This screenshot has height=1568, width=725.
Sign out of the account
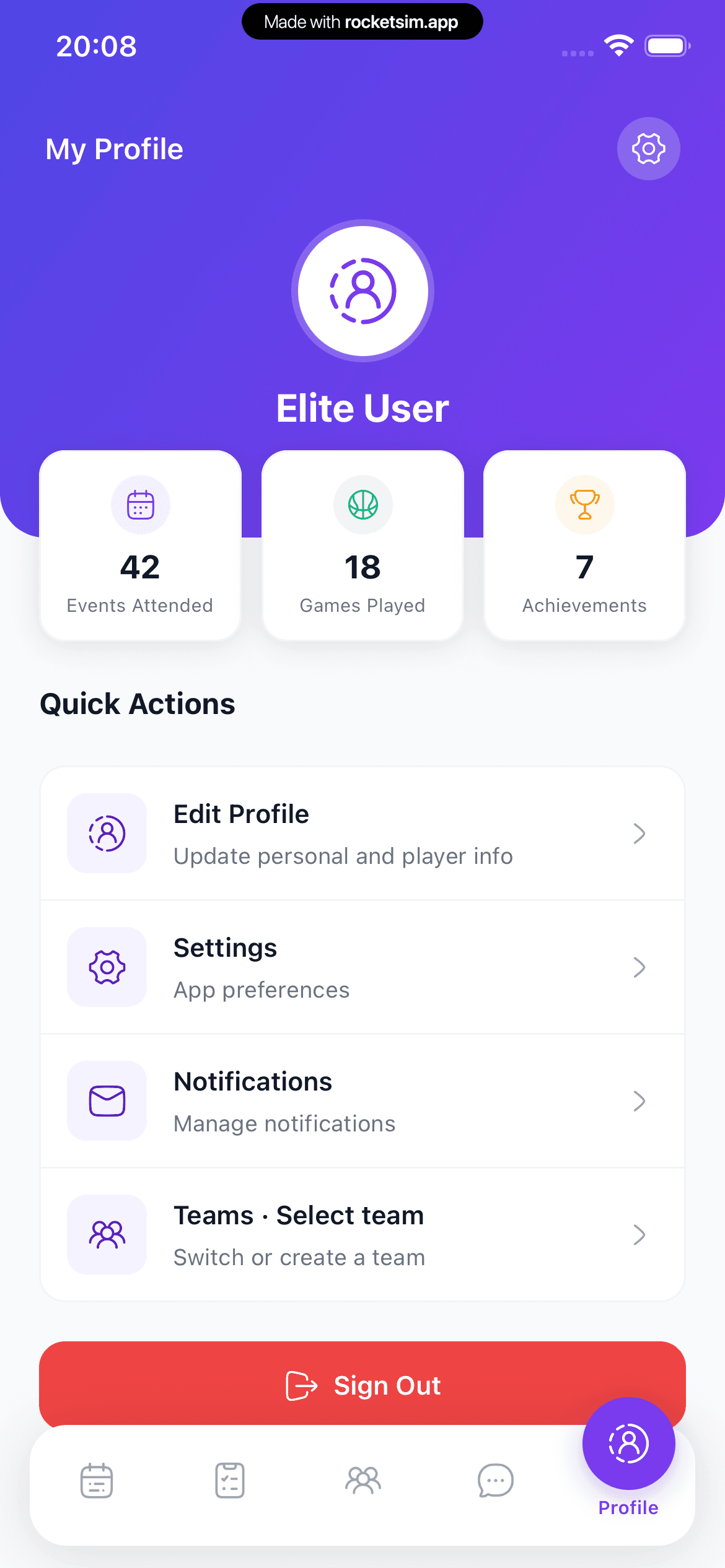tap(362, 1385)
